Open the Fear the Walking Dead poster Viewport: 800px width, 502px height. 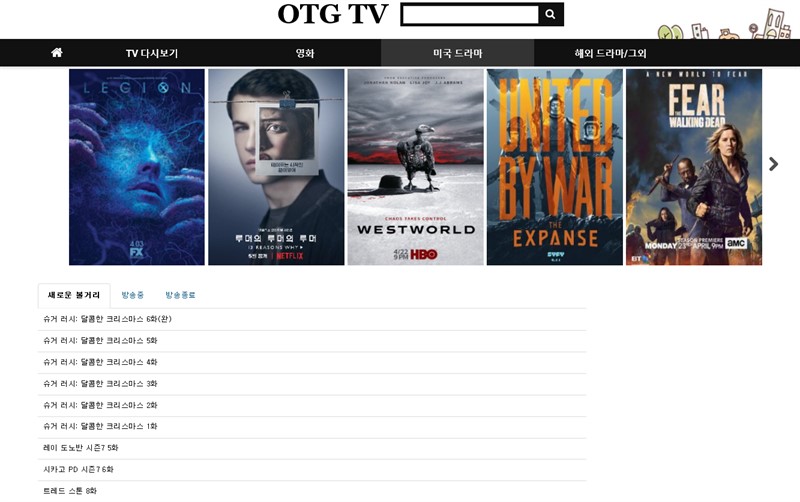click(x=693, y=166)
